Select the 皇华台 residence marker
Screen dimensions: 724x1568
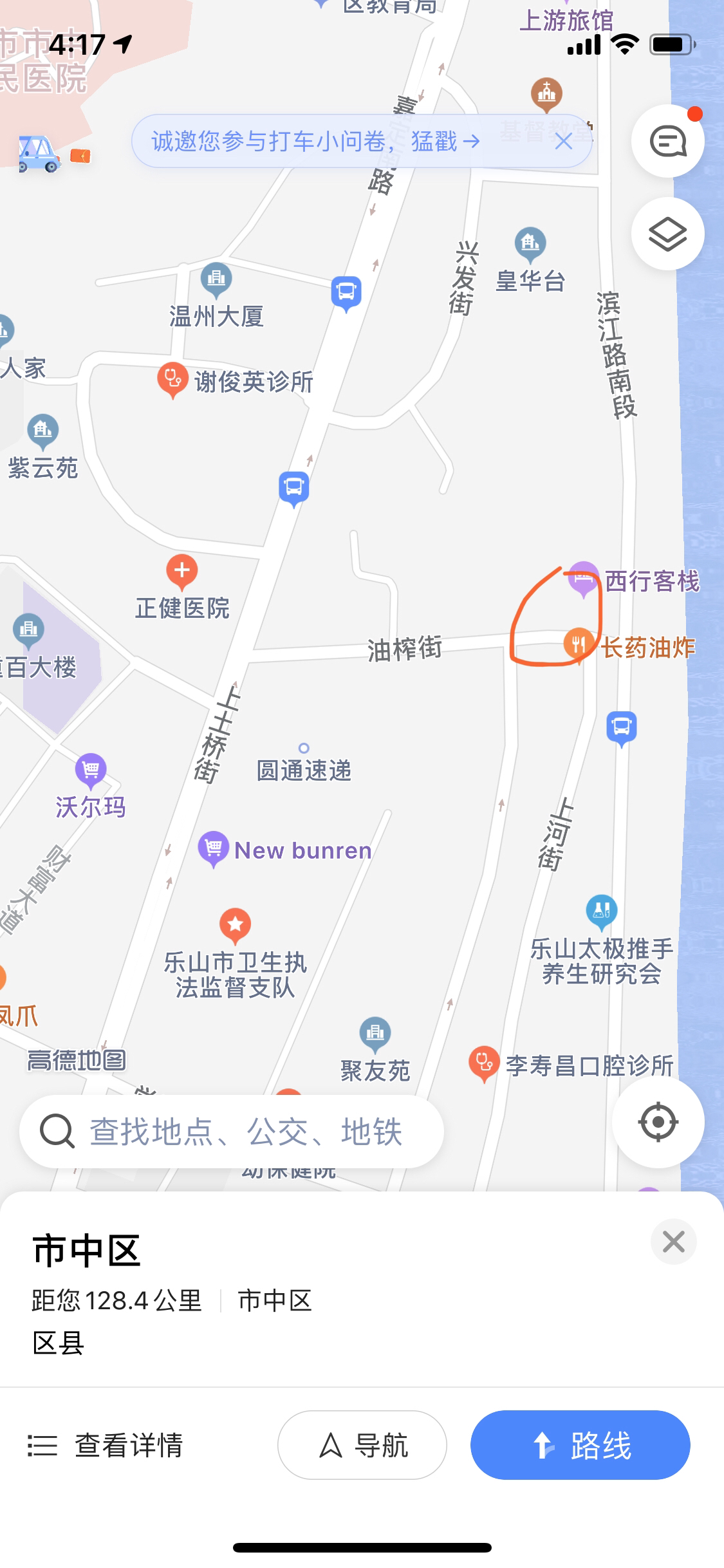click(530, 243)
